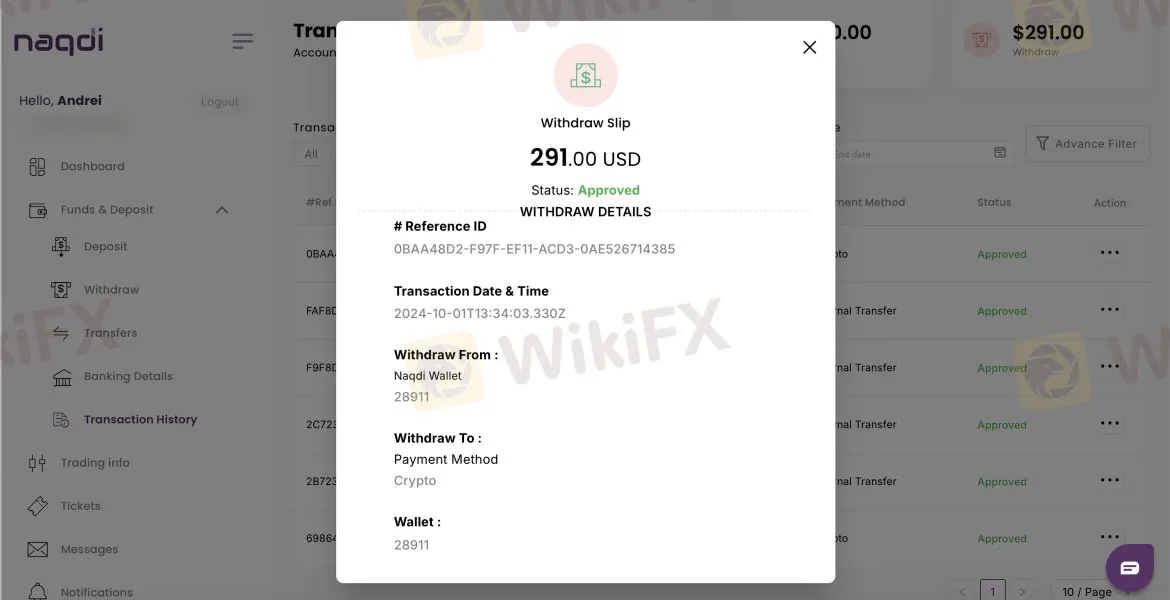Open Banking Details

point(128,376)
